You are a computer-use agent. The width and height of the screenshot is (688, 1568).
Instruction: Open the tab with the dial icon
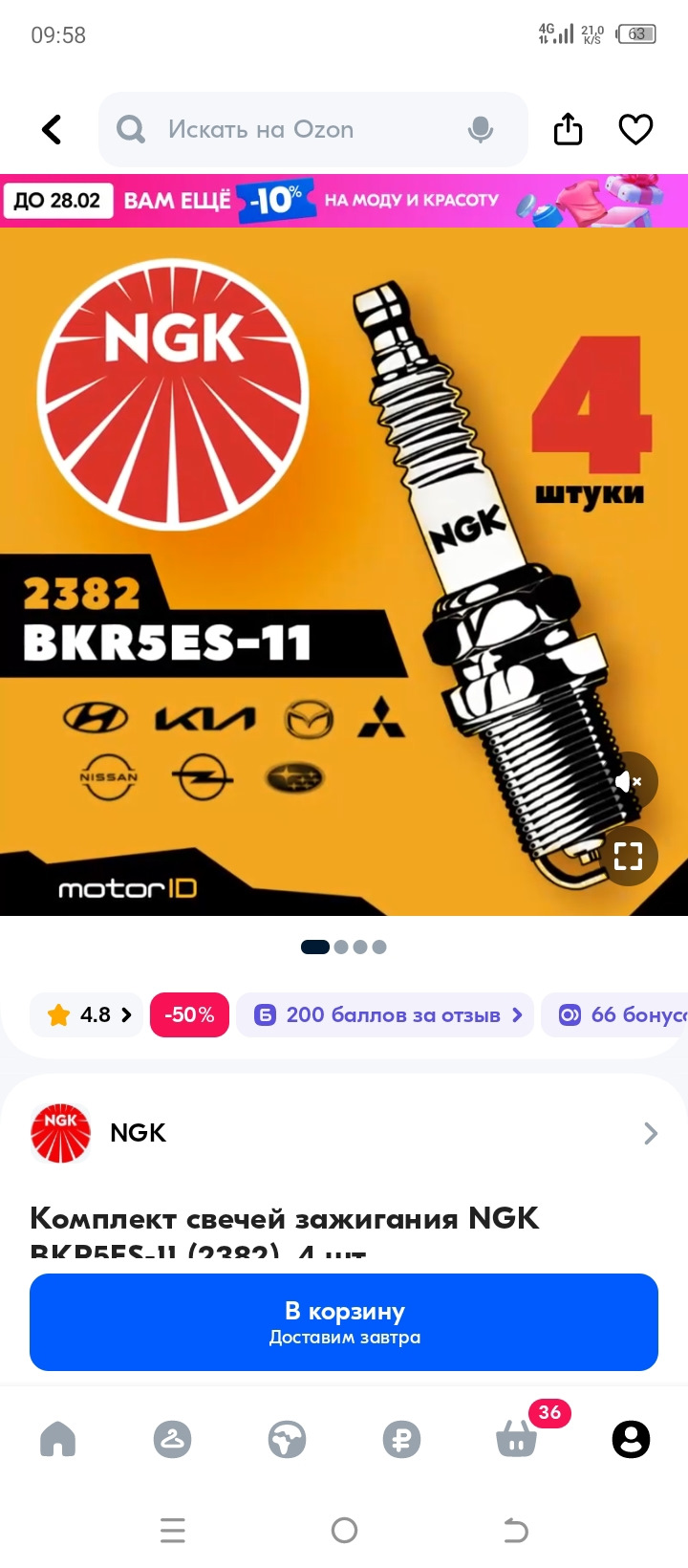[287, 1439]
